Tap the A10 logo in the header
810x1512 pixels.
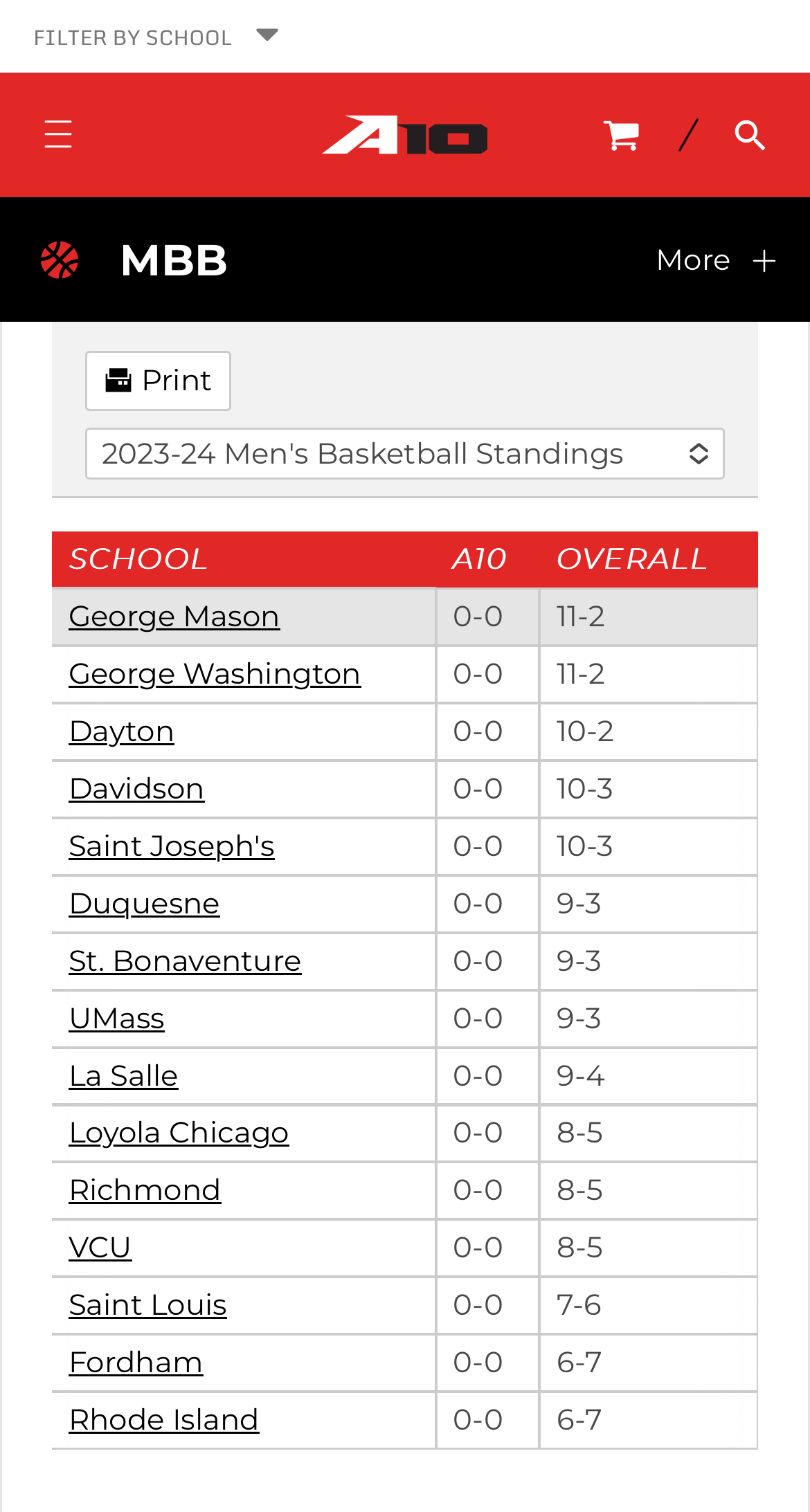coord(405,135)
